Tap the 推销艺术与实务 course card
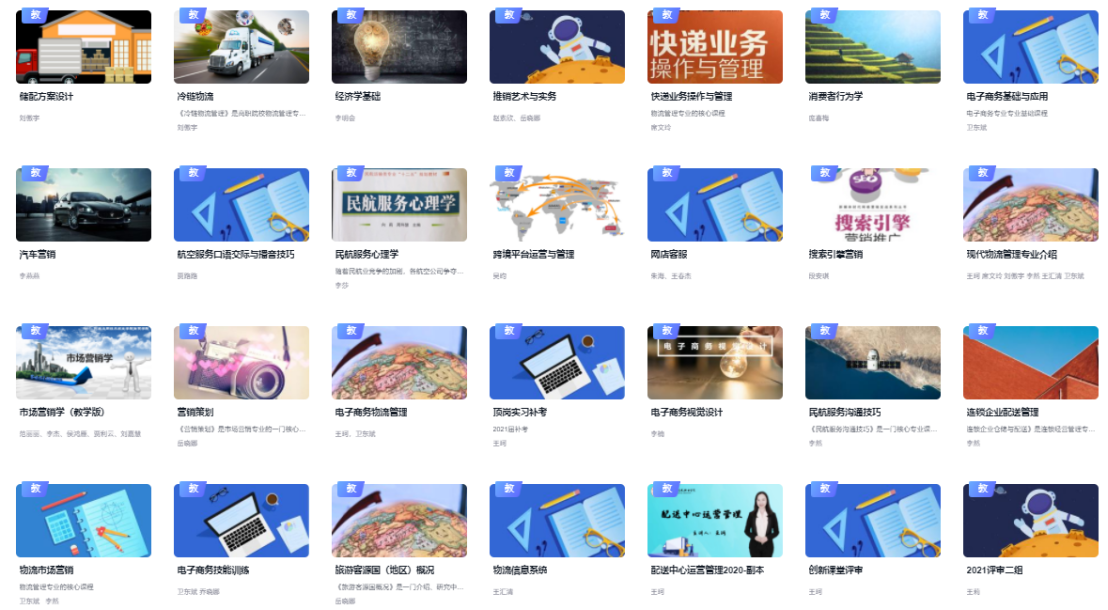1108x610 pixels. click(557, 48)
